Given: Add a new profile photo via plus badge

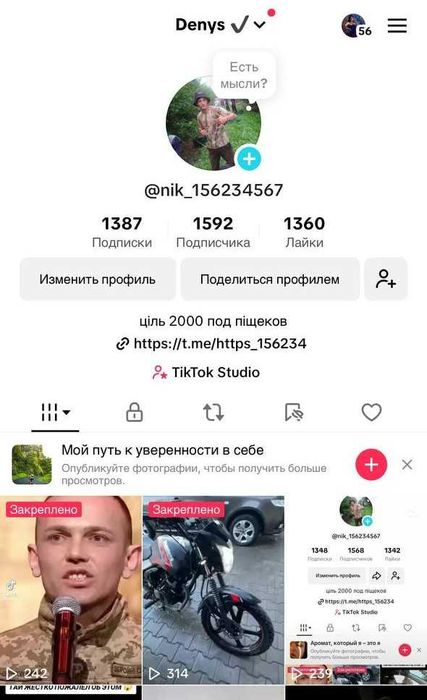Looking at the screenshot, I should click(x=249, y=158).
